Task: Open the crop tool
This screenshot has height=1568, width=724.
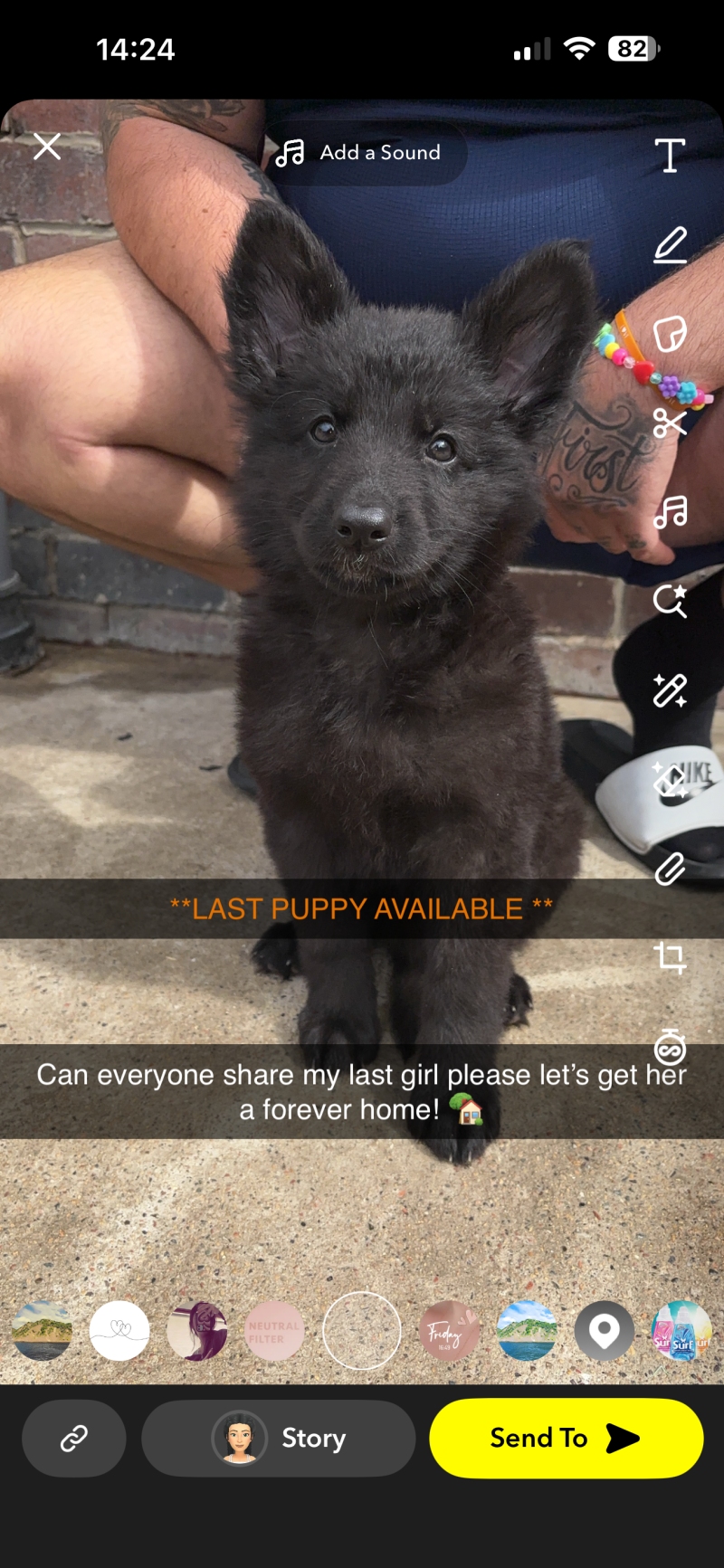Action: click(670, 957)
